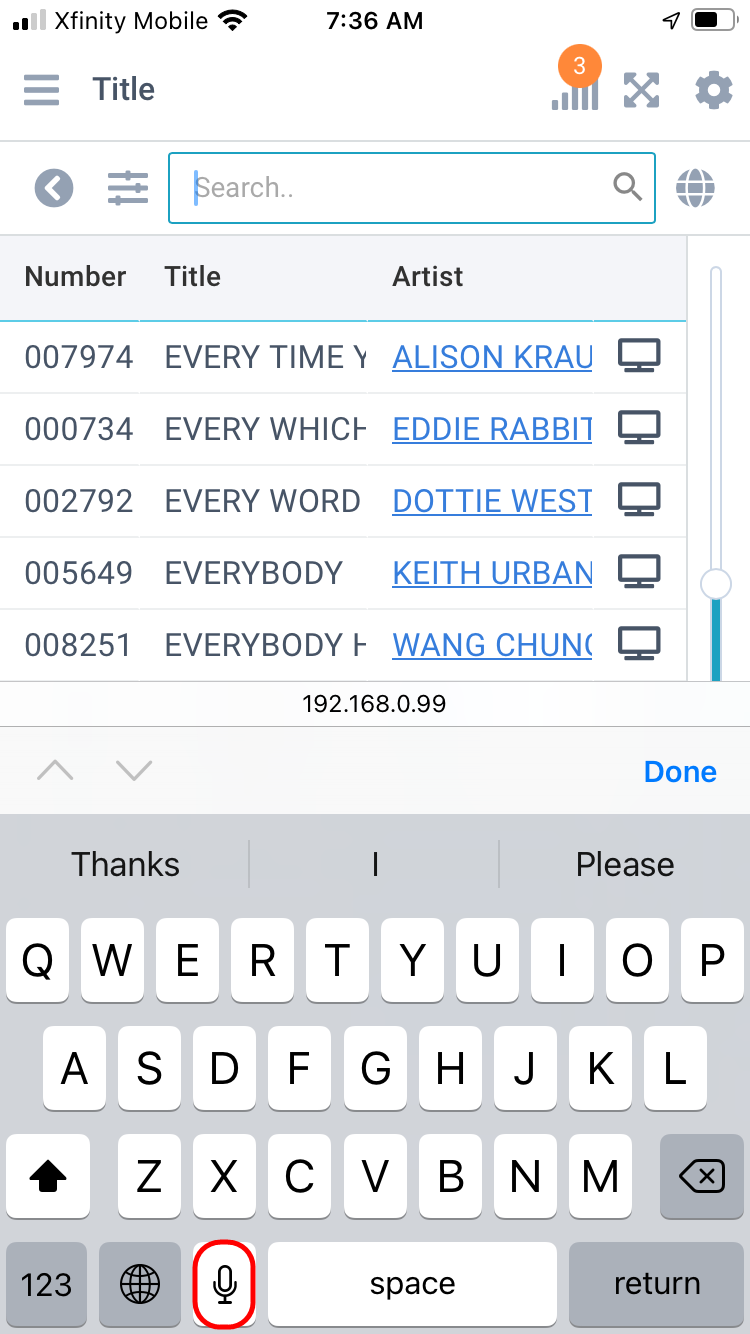Image resolution: width=750 pixels, height=1334 pixels.
Task: Tap Done above the keyboard
Action: click(x=680, y=772)
